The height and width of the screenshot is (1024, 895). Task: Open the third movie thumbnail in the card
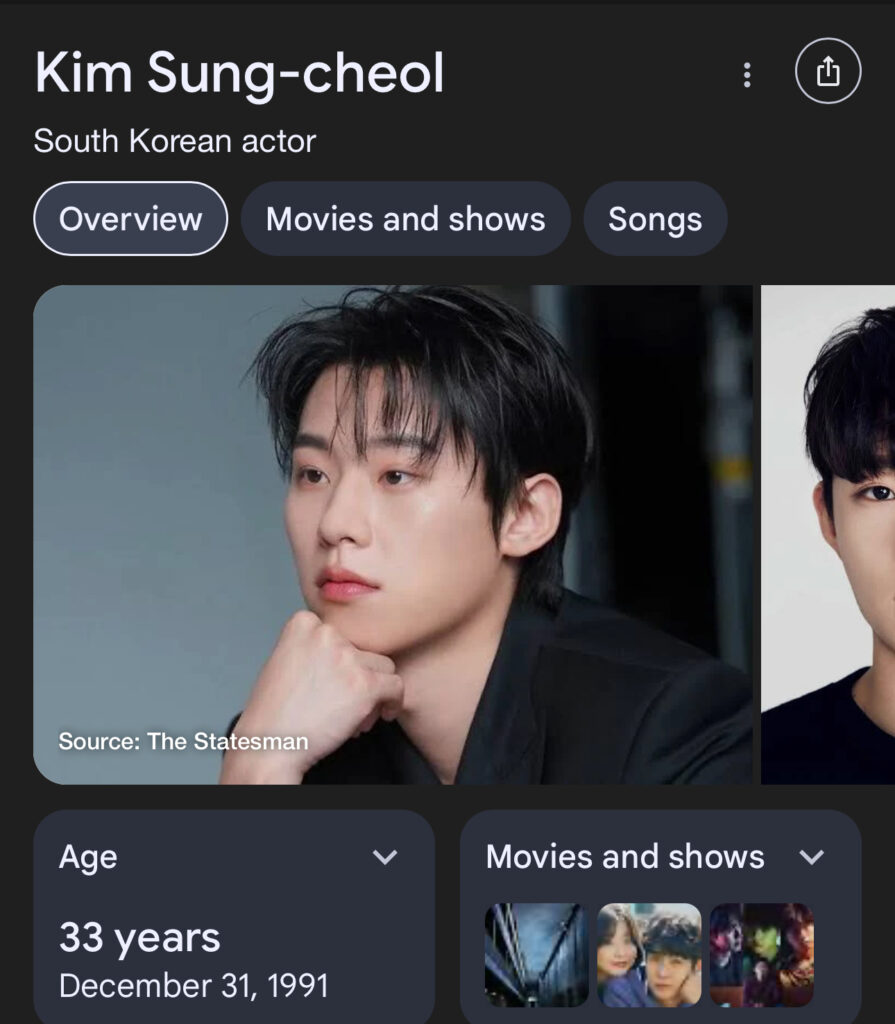[x=761, y=955]
